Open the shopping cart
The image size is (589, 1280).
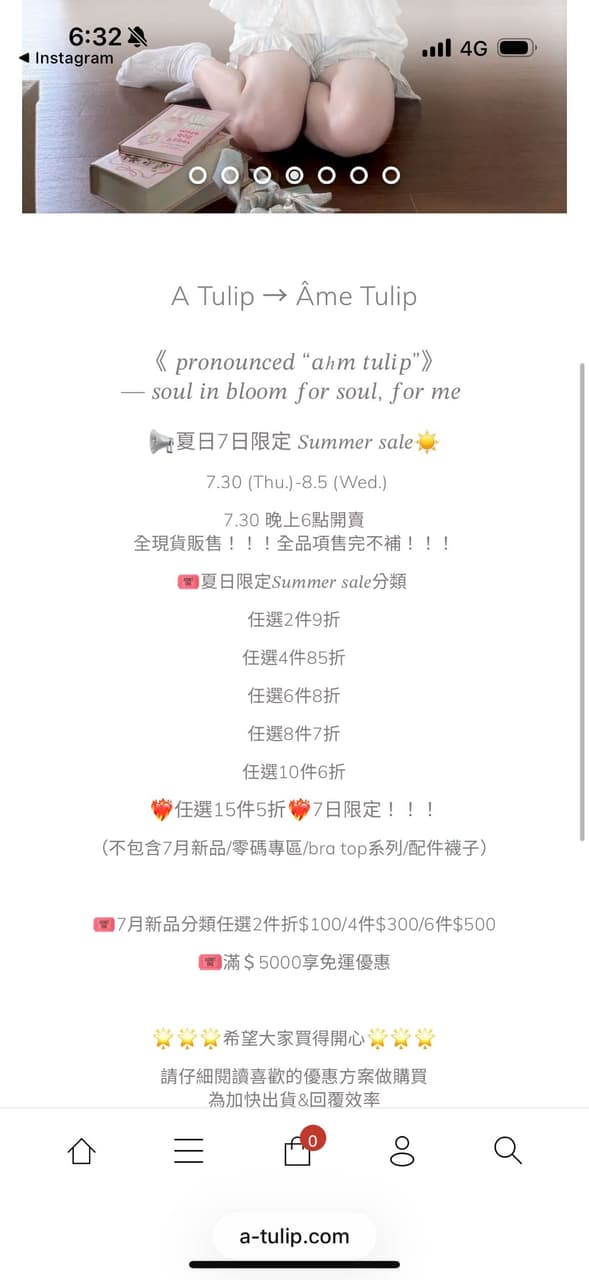click(299, 1150)
